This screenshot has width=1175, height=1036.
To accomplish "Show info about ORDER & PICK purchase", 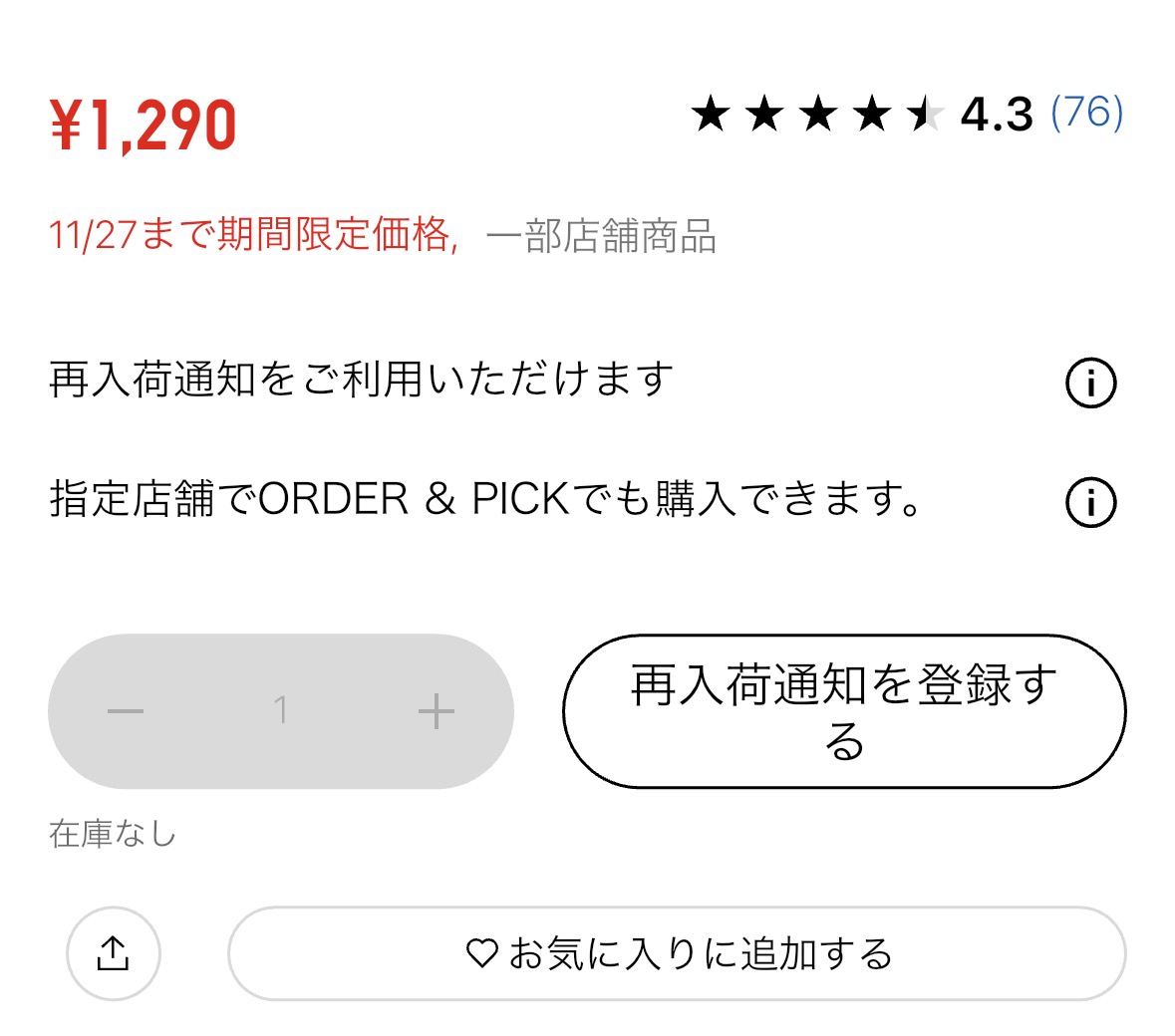I will (x=1091, y=502).
